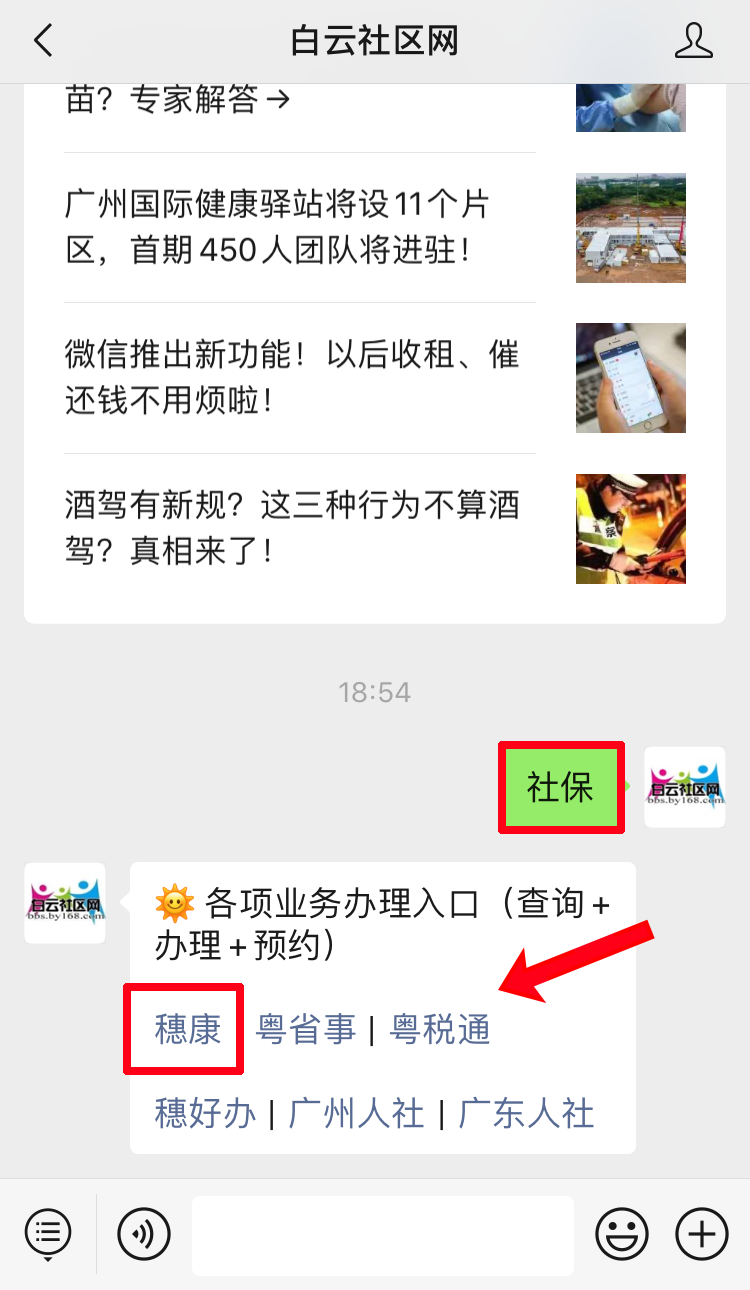Open the emoji picker
This screenshot has width=750, height=1290.
[x=622, y=1235]
